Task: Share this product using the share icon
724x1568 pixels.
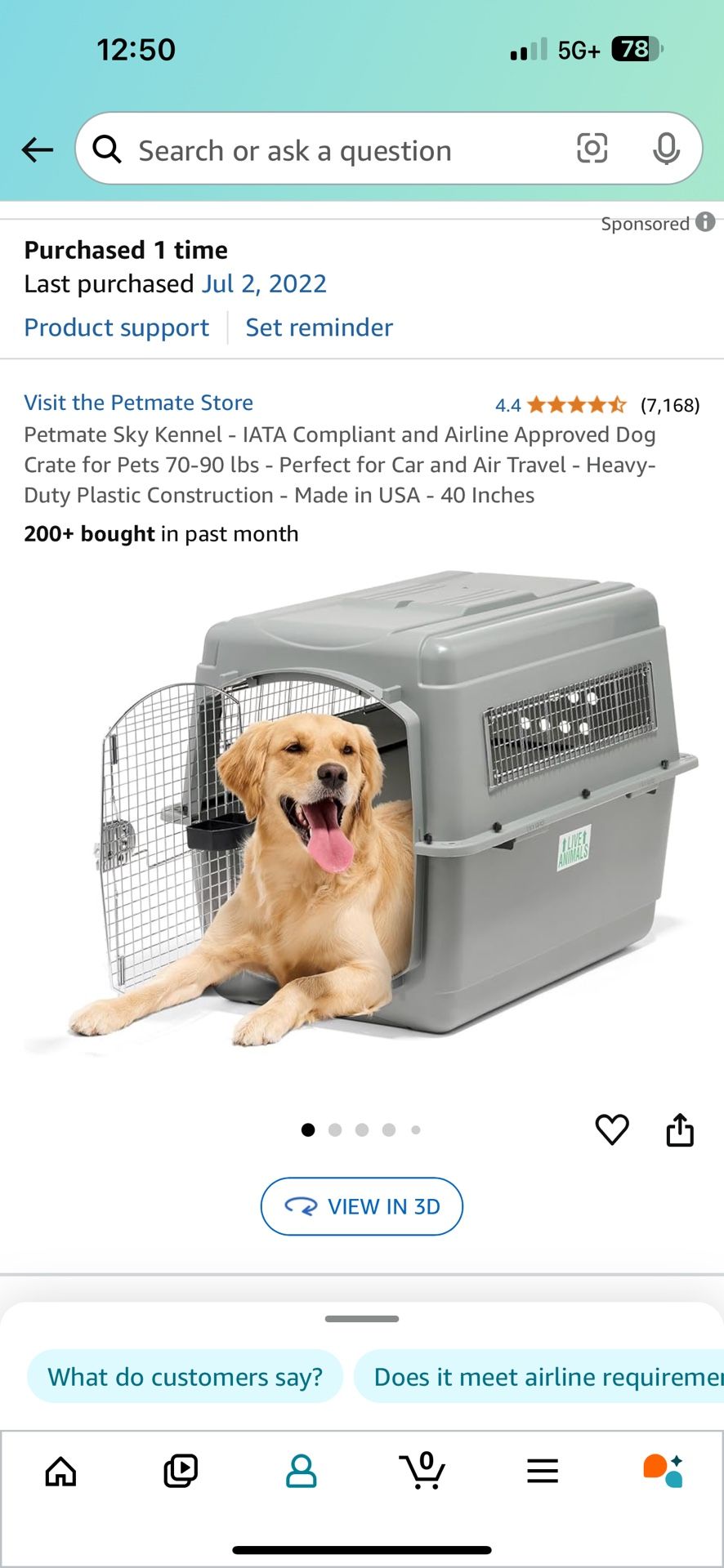Action: click(x=680, y=1129)
